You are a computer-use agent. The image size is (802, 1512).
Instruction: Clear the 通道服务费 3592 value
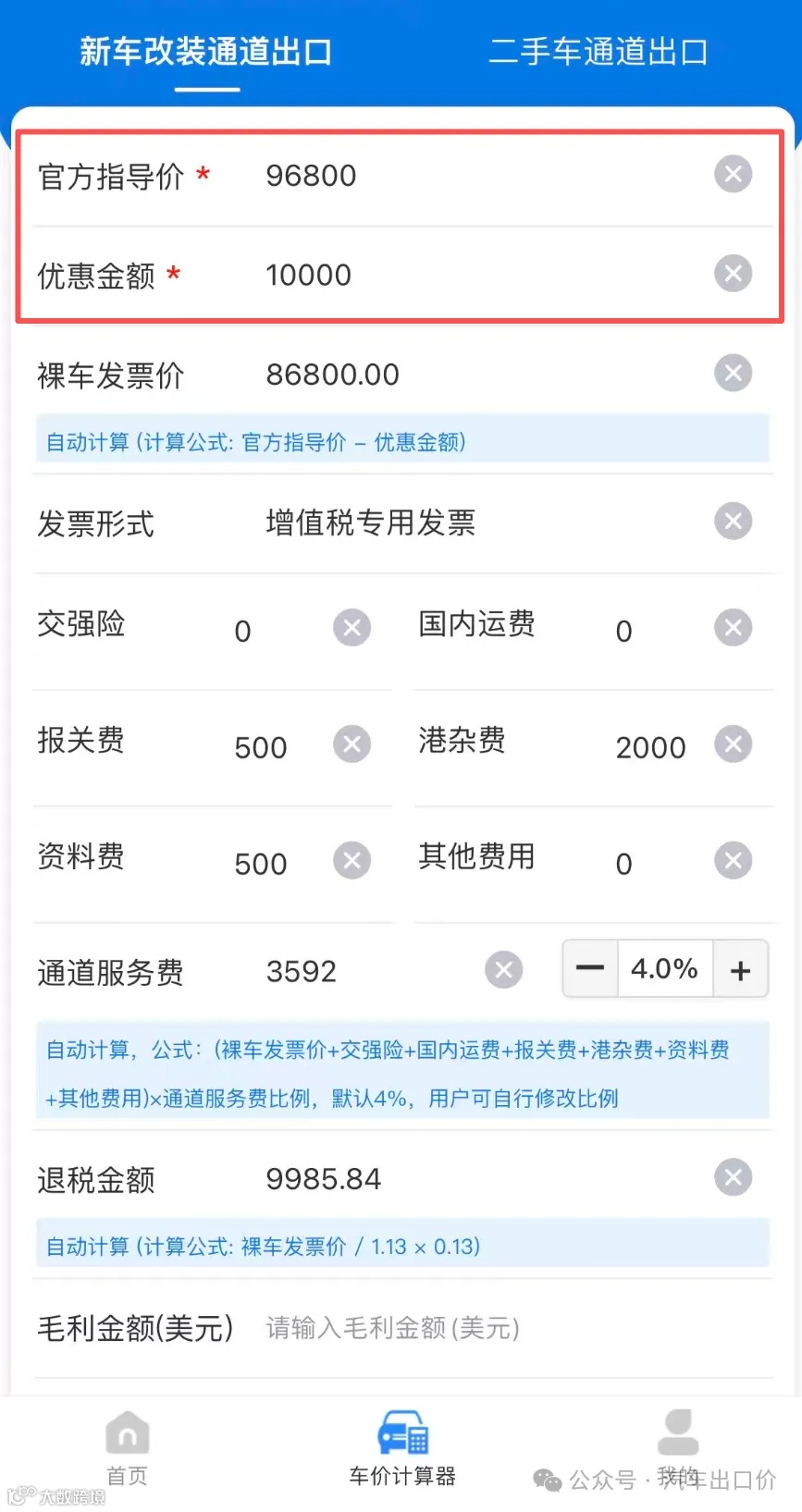(503, 969)
